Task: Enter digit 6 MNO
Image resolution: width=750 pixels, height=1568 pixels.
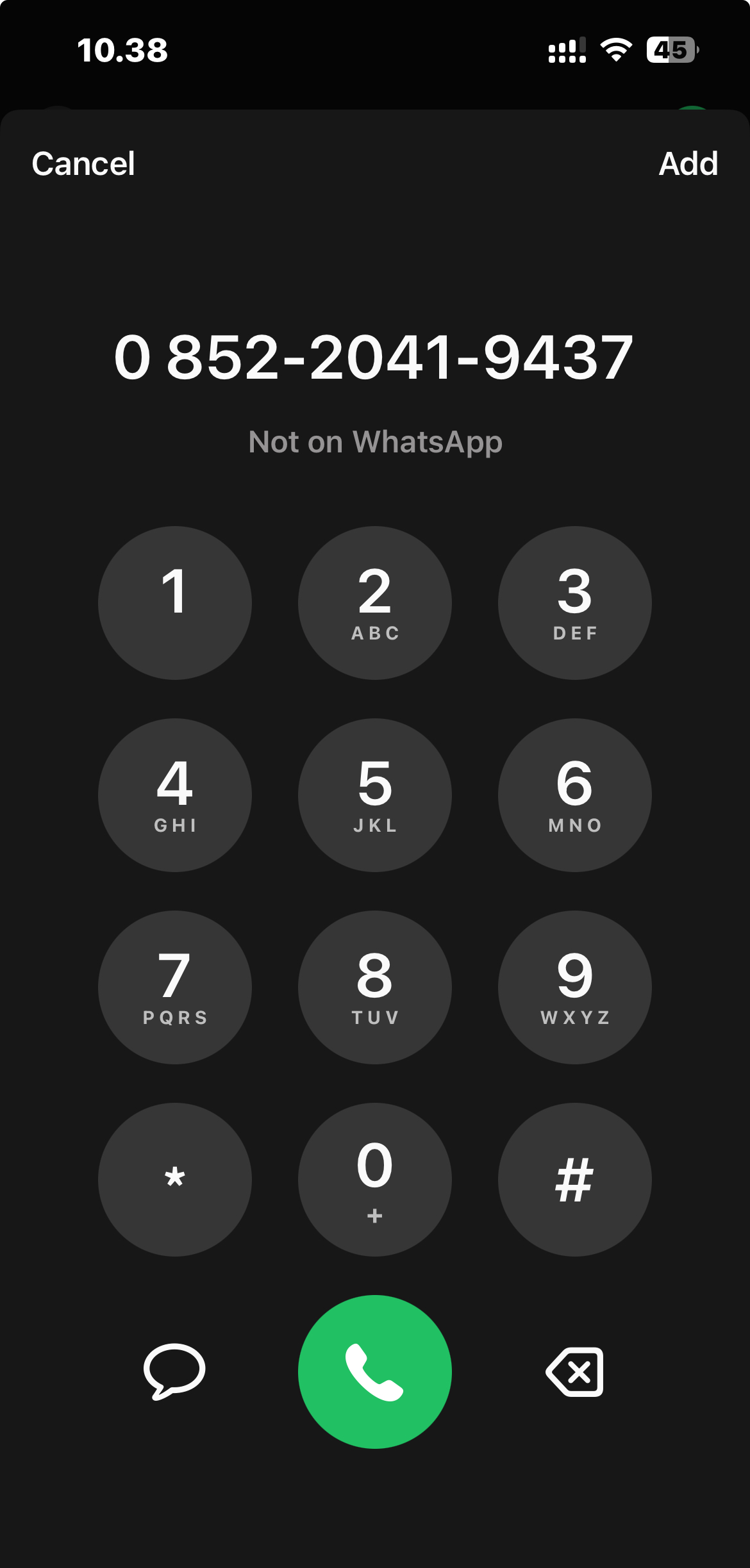Action: tap(574, 795)
